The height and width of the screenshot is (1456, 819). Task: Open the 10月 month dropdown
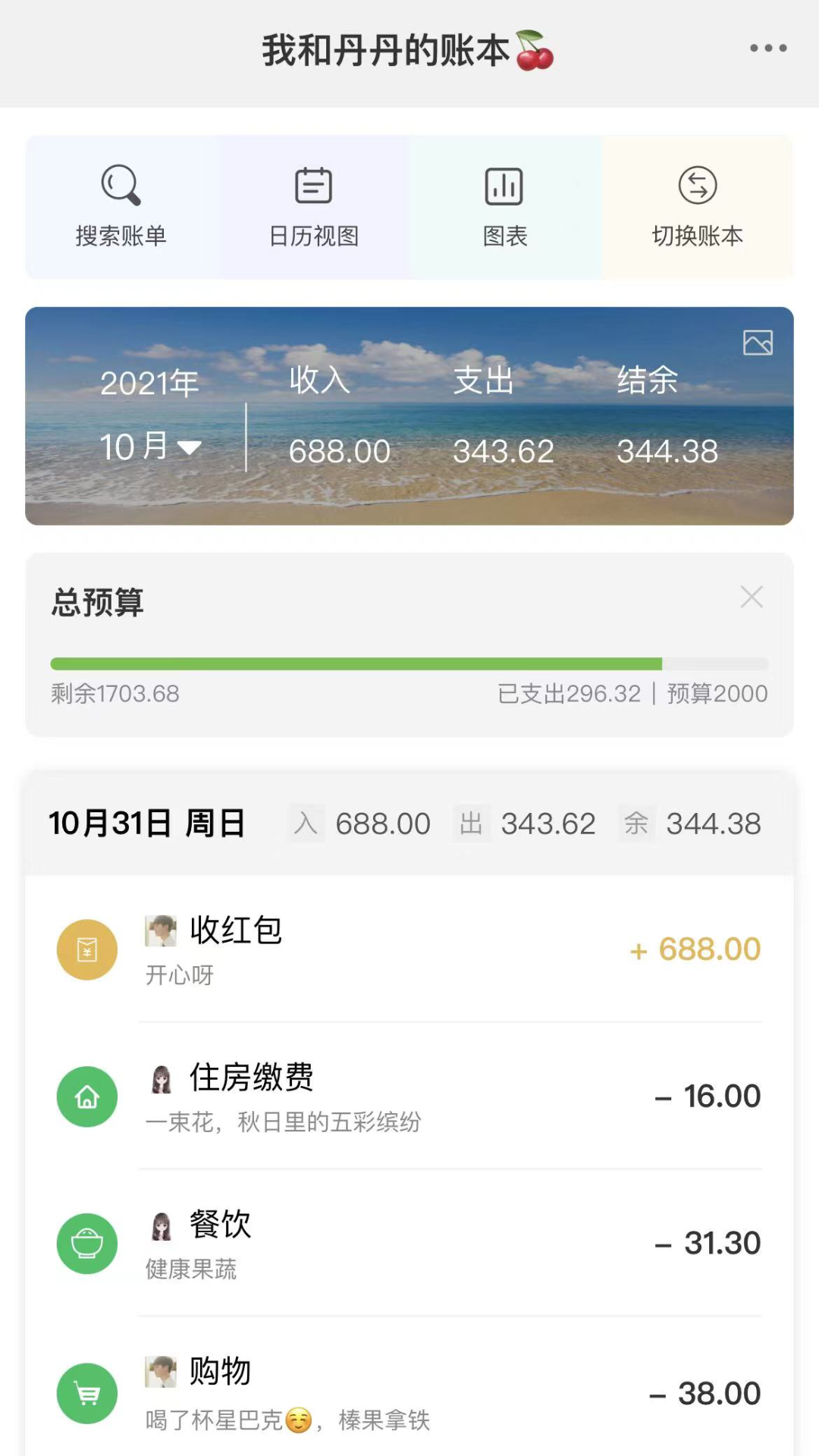coord(150,447)
